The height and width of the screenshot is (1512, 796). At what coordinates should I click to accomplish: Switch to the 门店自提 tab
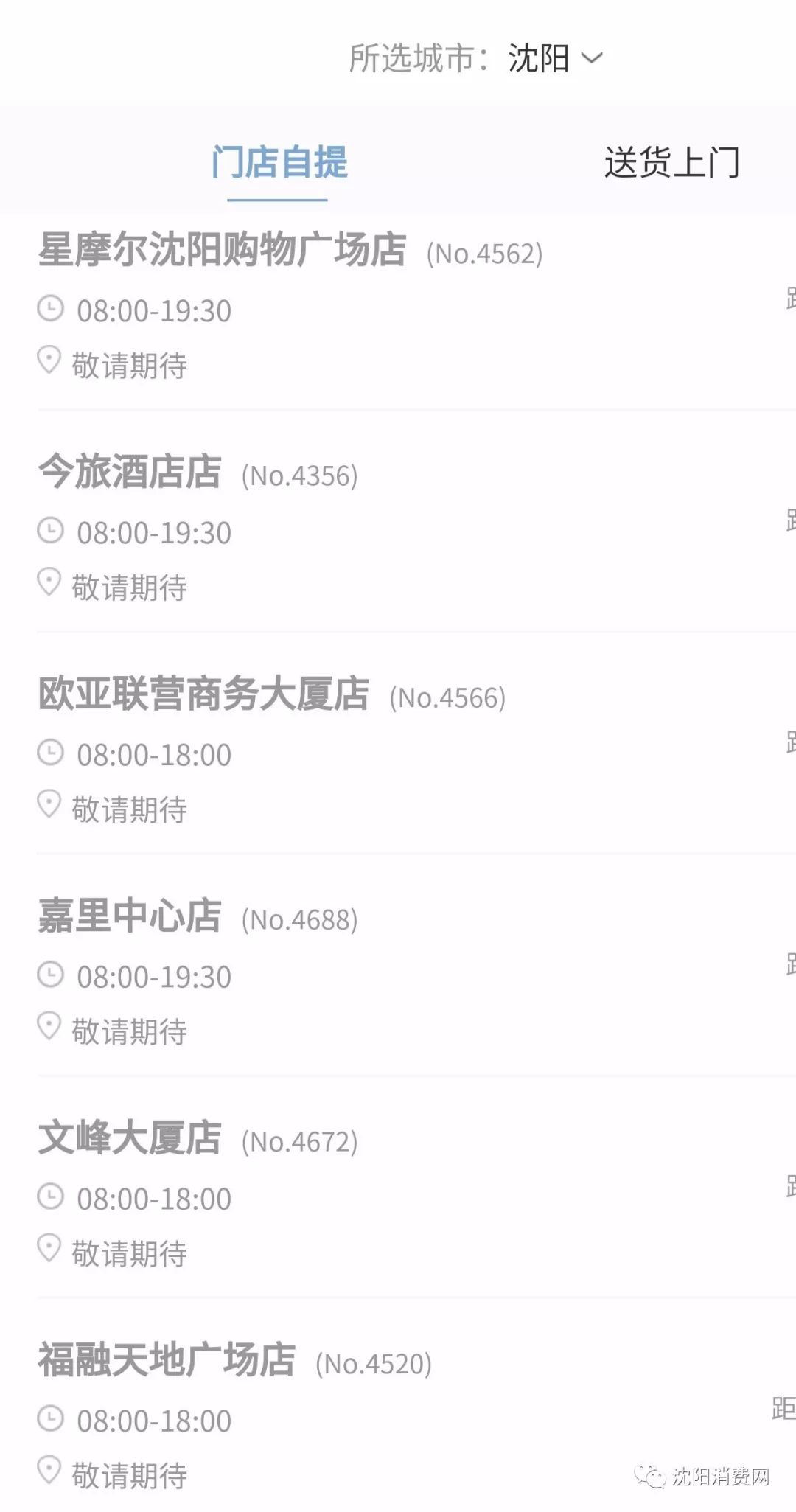279,162
